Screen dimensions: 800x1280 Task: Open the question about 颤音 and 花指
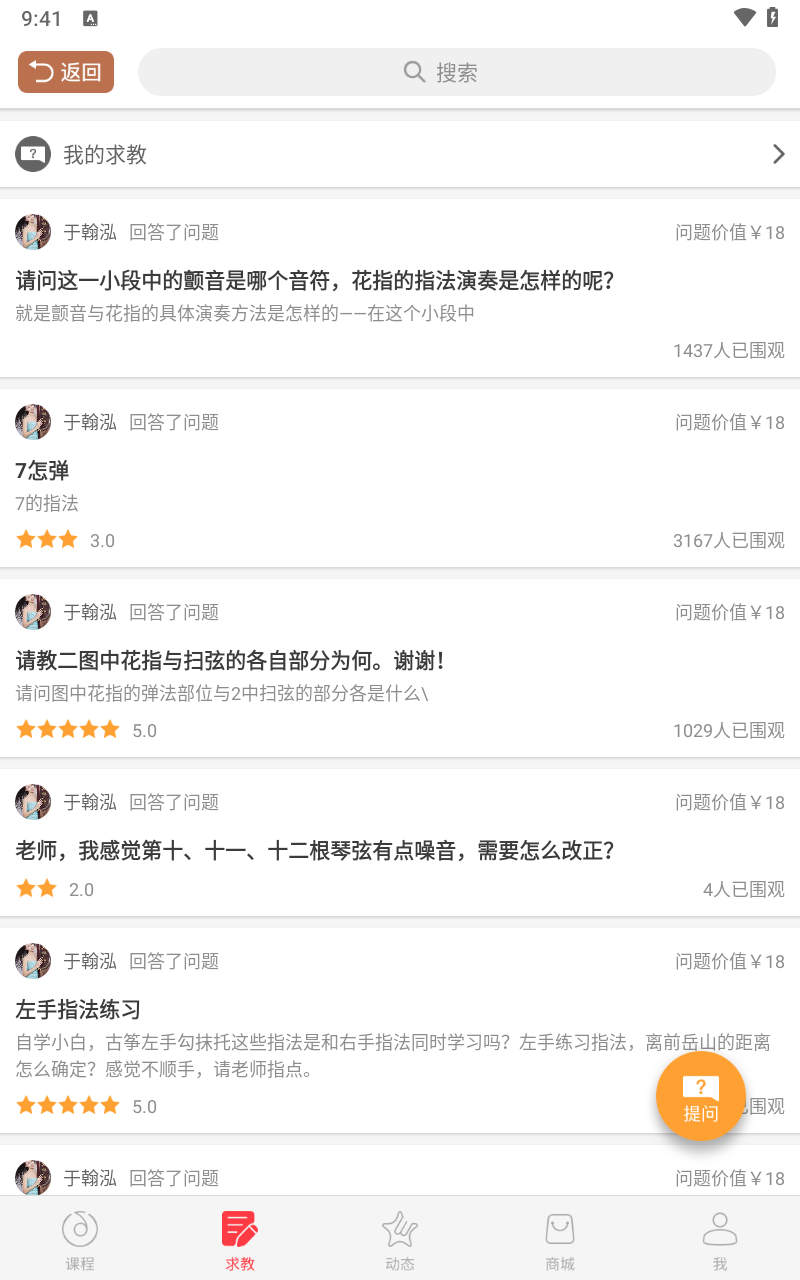pyautogui.click(x=314, y=281)
